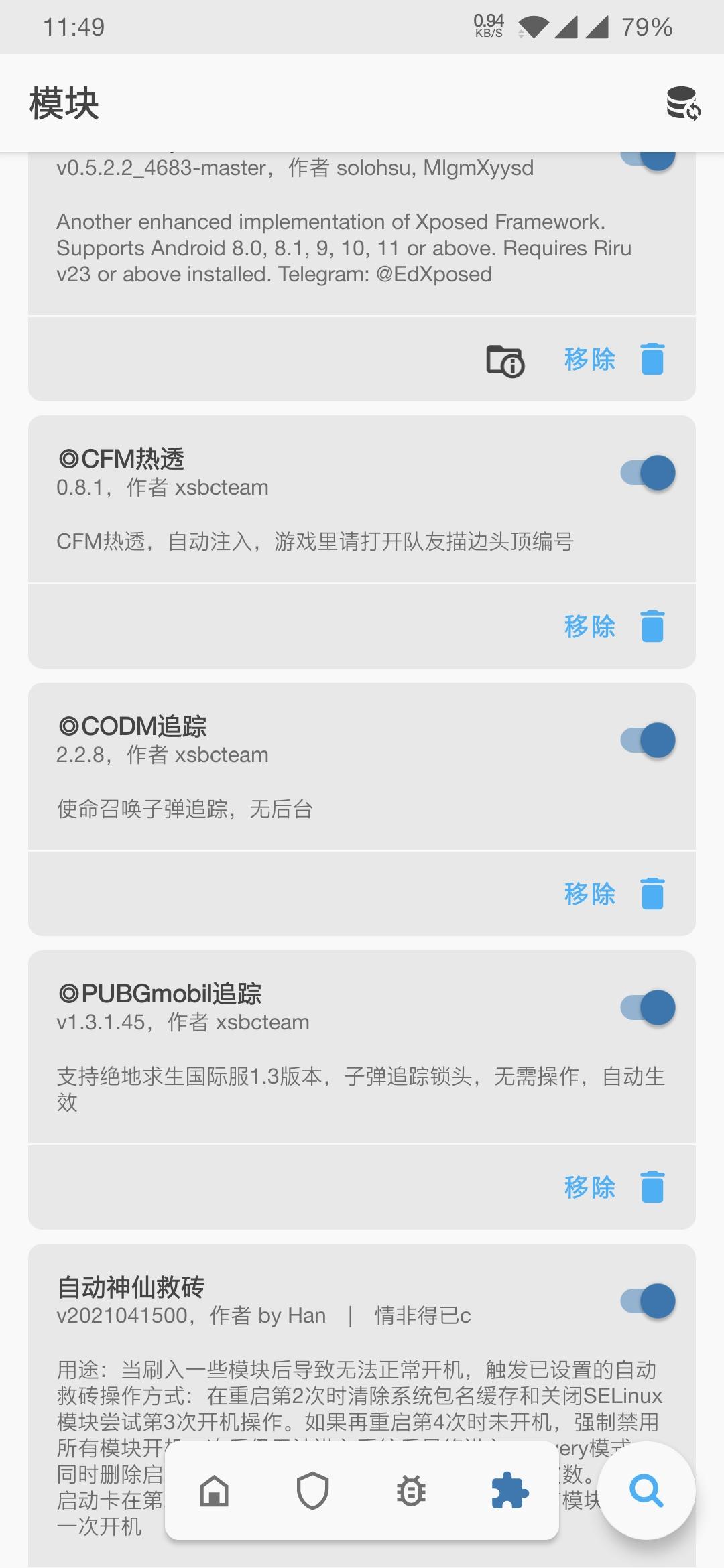Open the logs bug tab
Image resolution: width=724 pixels, height=1568 pixels.
[x=411, y=1492]
